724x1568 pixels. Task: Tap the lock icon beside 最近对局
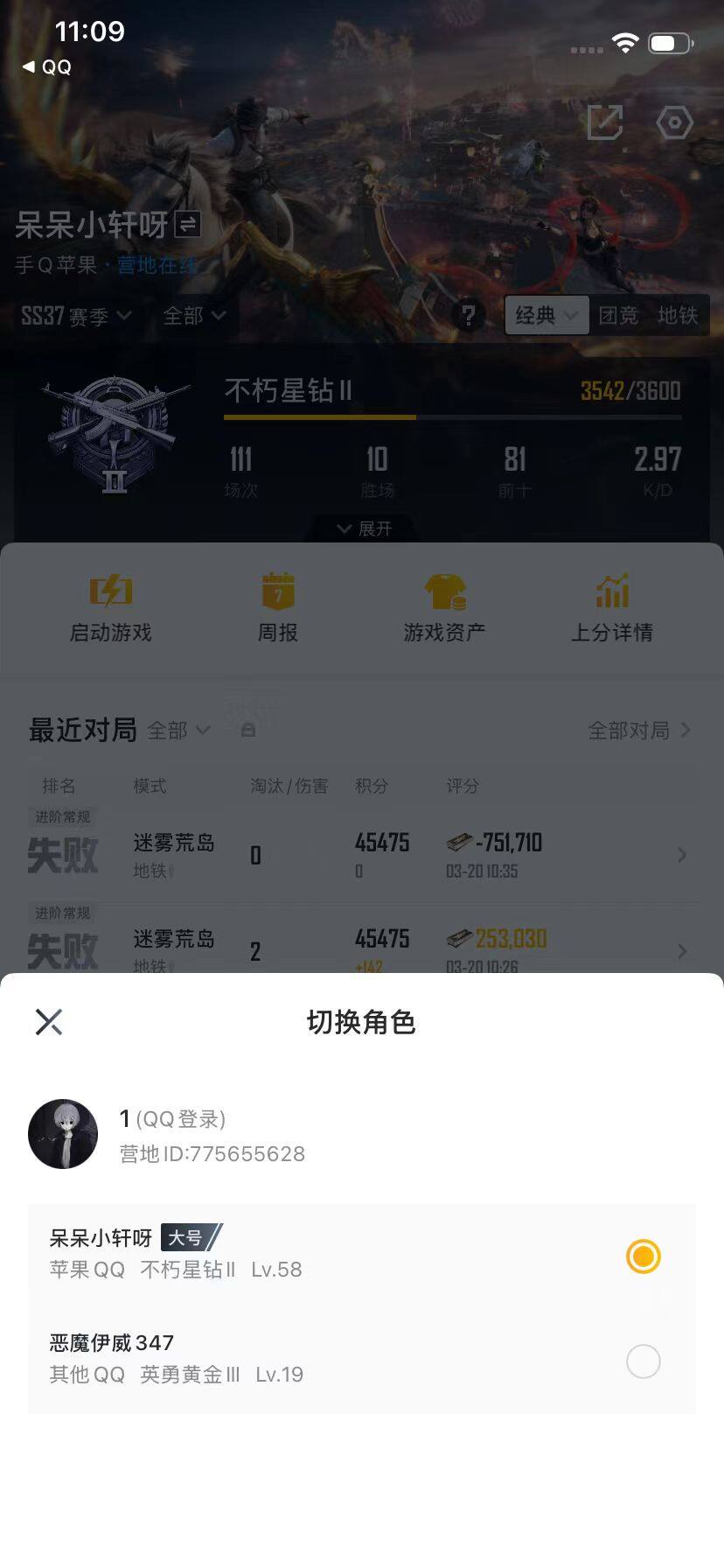point(248,729)
